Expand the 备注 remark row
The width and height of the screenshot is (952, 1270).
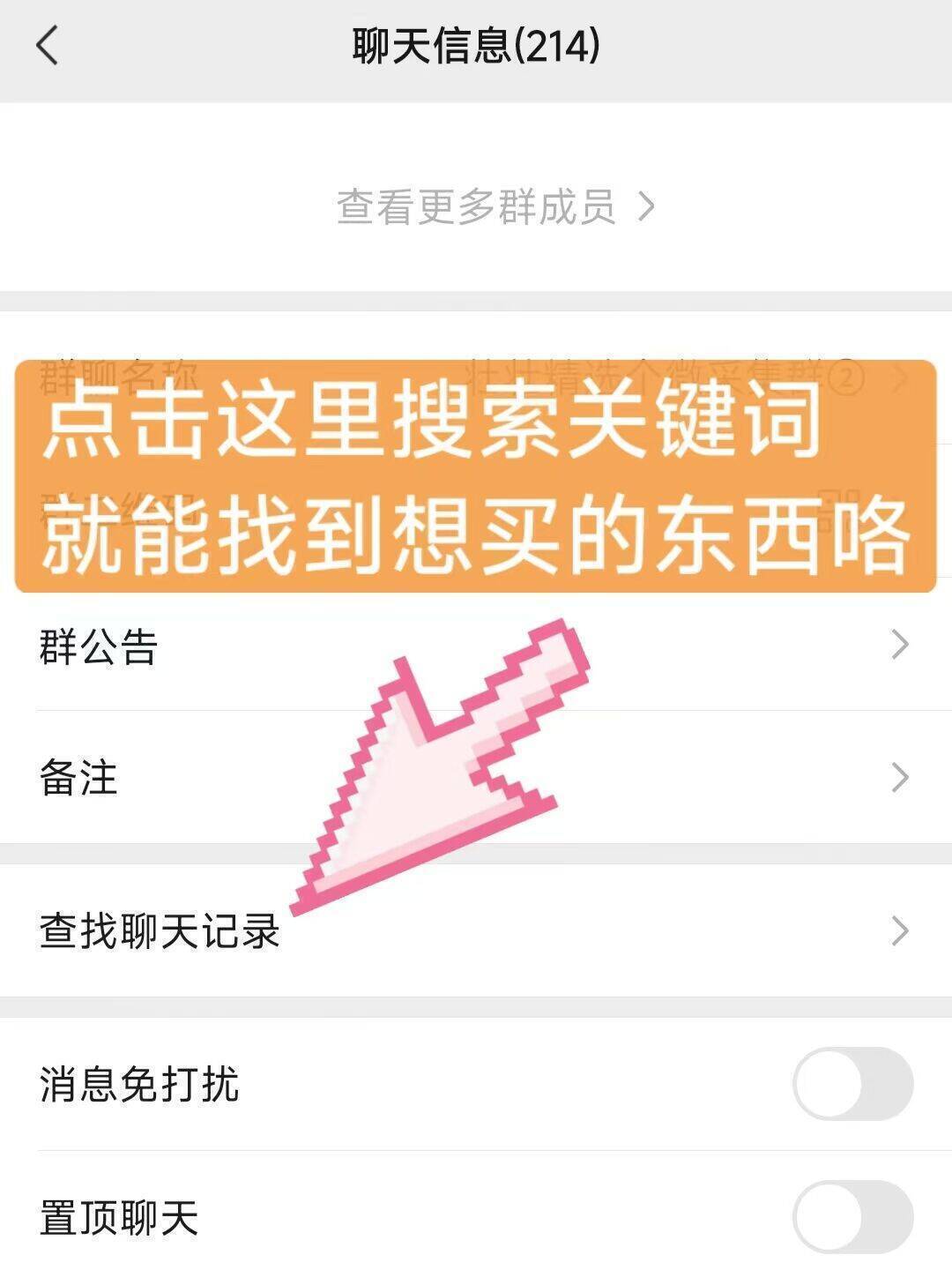click(79, 780)
